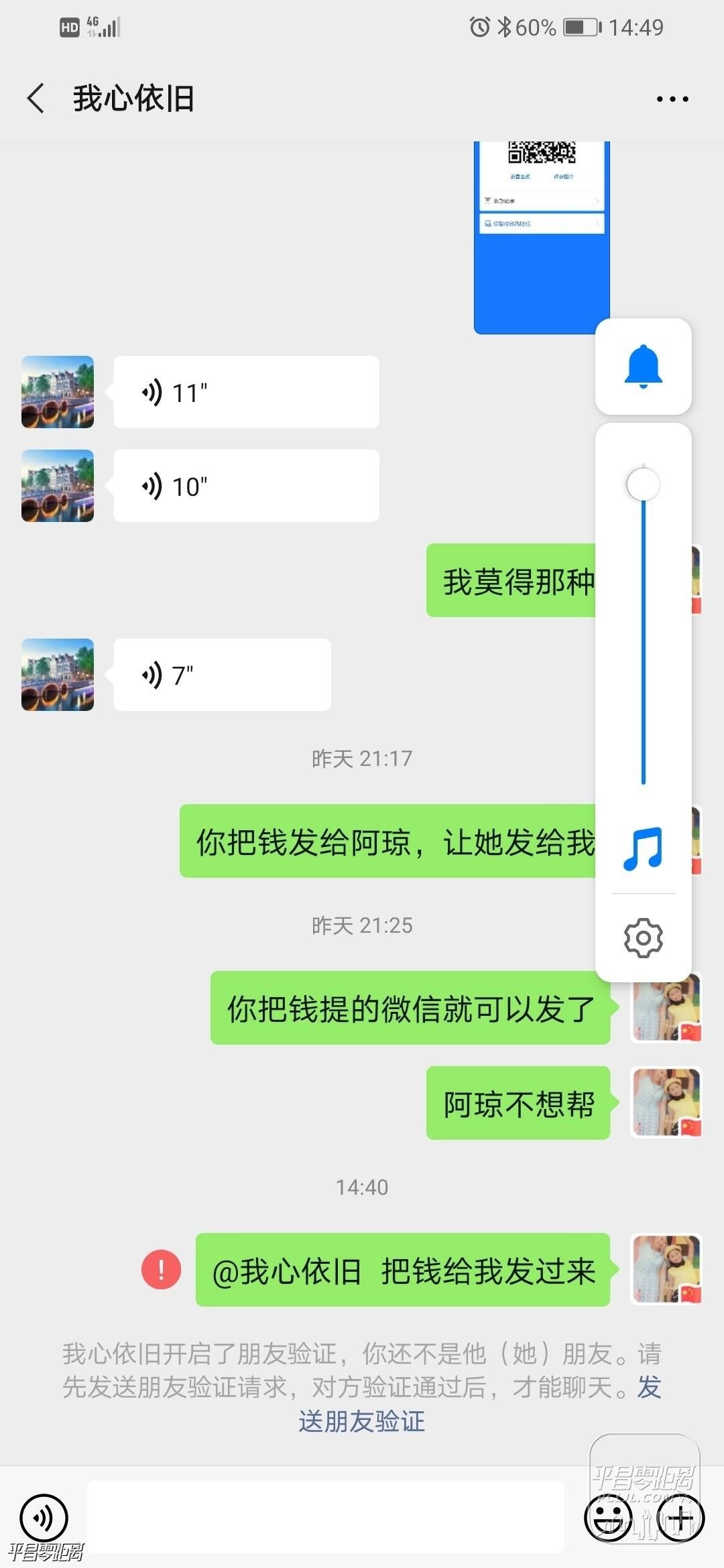Image resolution: width=724 pixels, height=1568 pixels.
Task: Focus the message text field
Action: (325, 1516)
